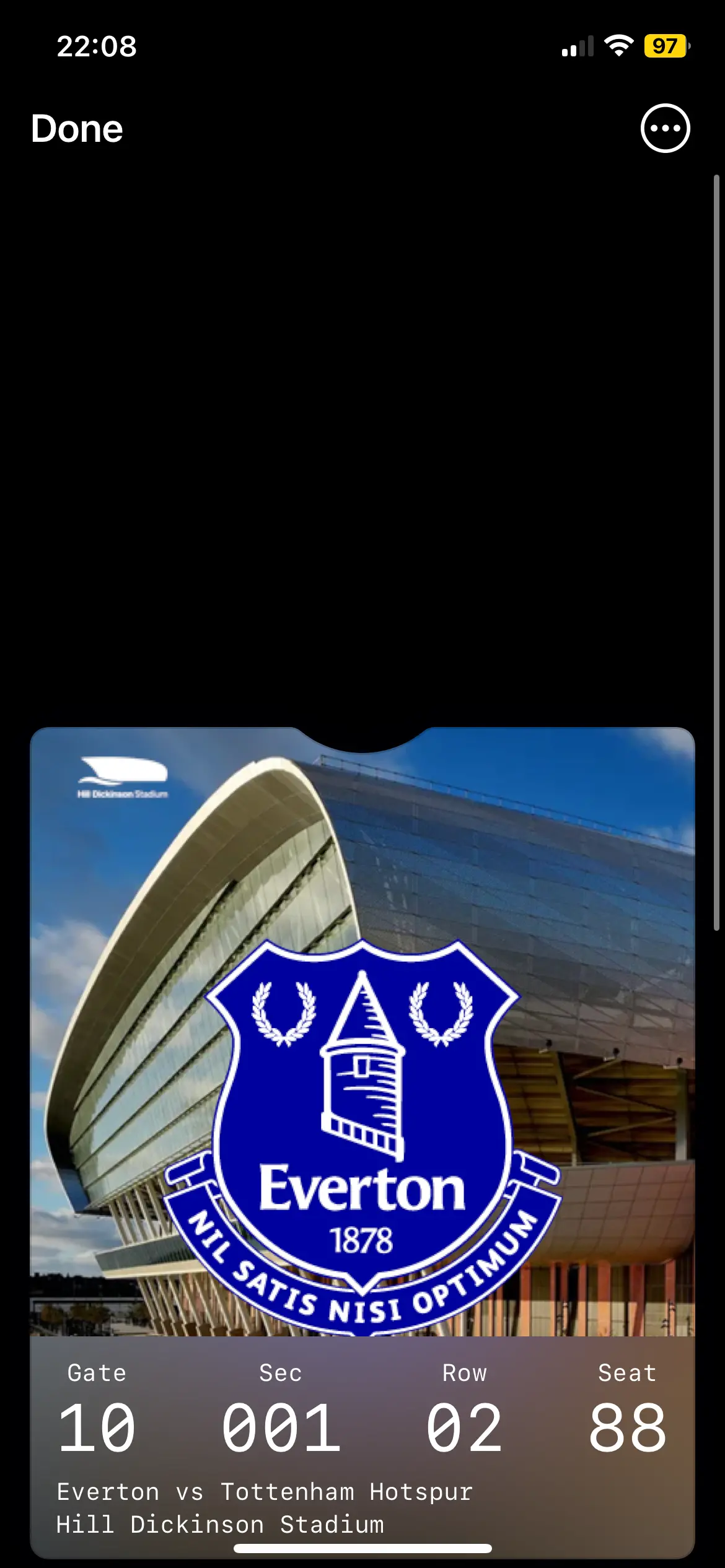Open the more options ellipsis menu
Viewport: 725px width, 1568px height.
tap(665, 128)
